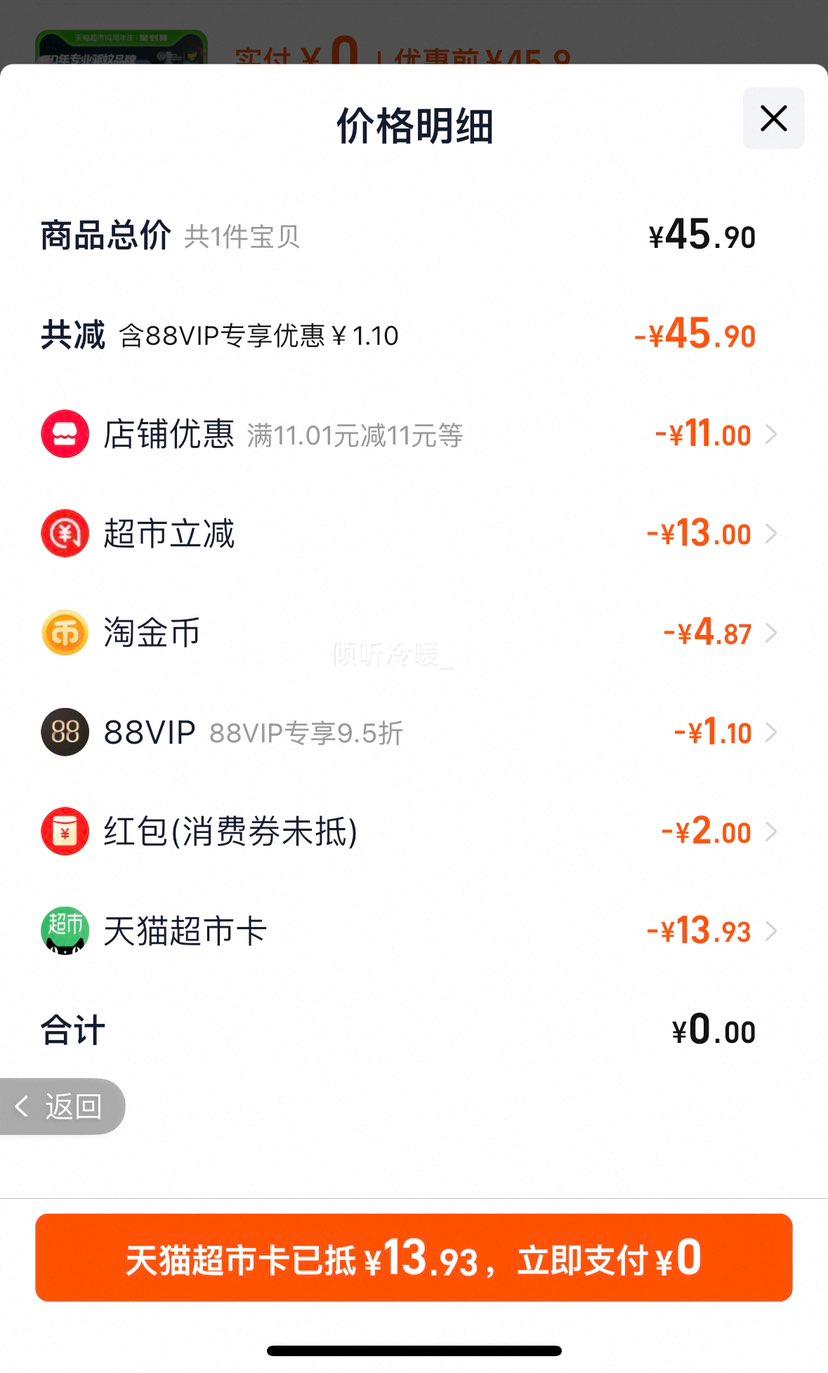The image size is (828, 1373).
Task: Expand the 超市立减 row chevron
Action: 770,533
